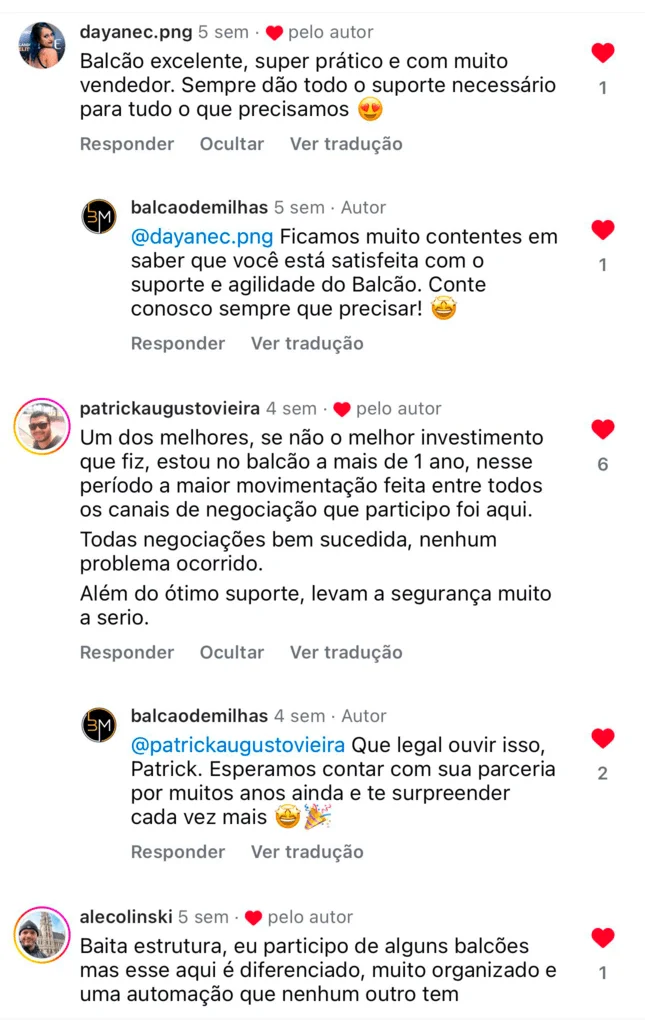645x1026 pixels.
Task: Like balcaodemilhas' reply to dayanec.png
Action: (x=602, y=230)
